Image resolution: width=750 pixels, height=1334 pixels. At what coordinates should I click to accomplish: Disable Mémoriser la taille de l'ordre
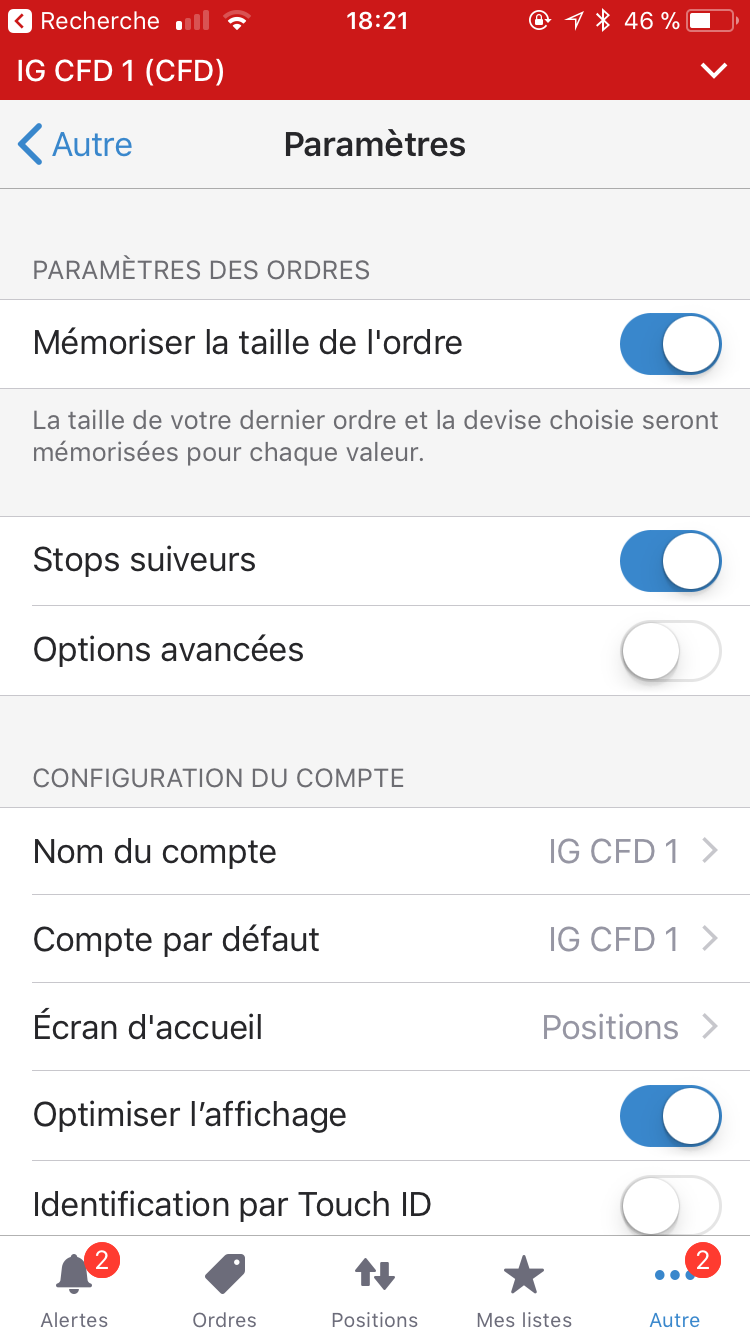[x=670, y=344]
